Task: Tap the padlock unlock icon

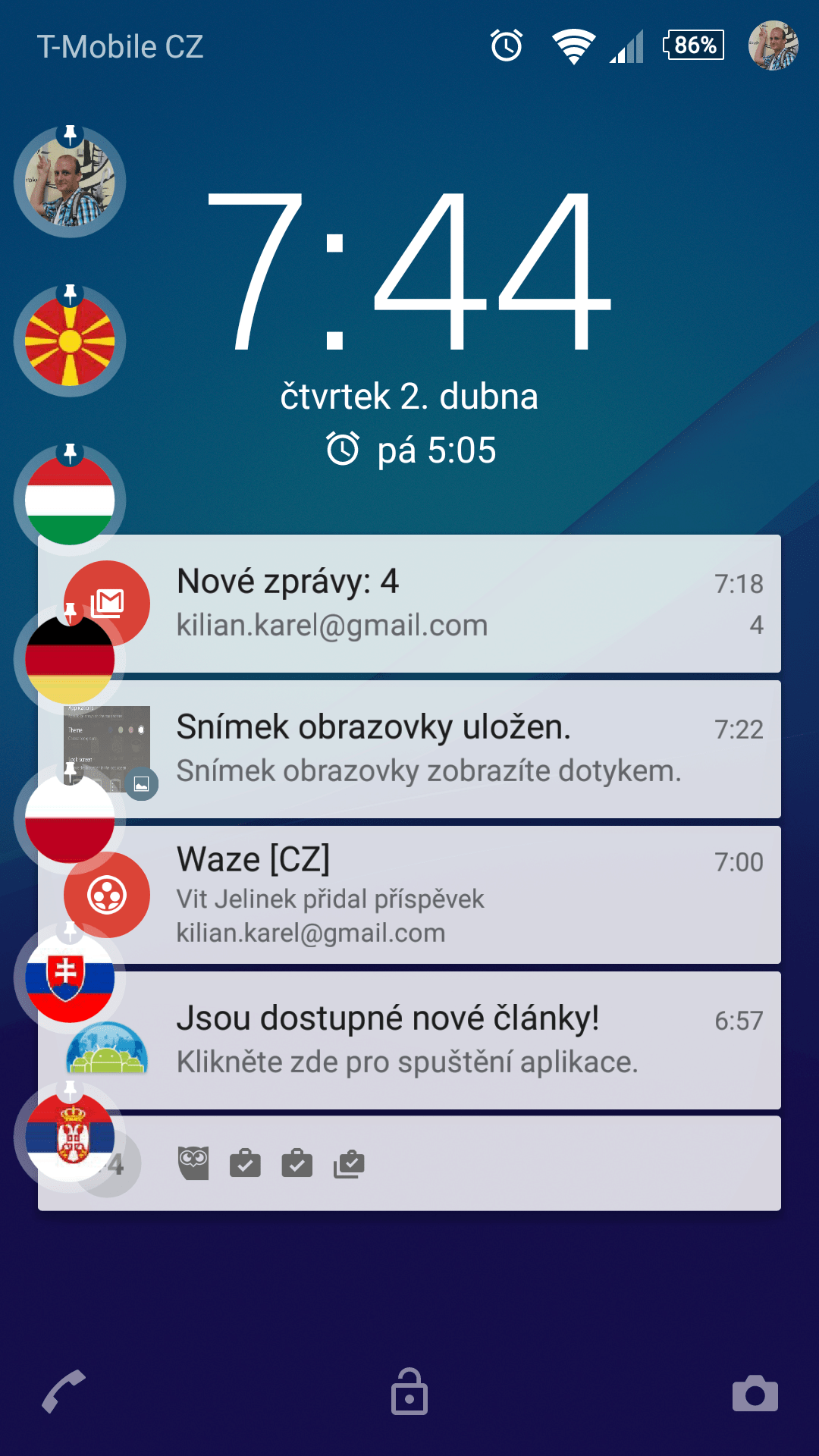Action: (x=409, y=1392)
